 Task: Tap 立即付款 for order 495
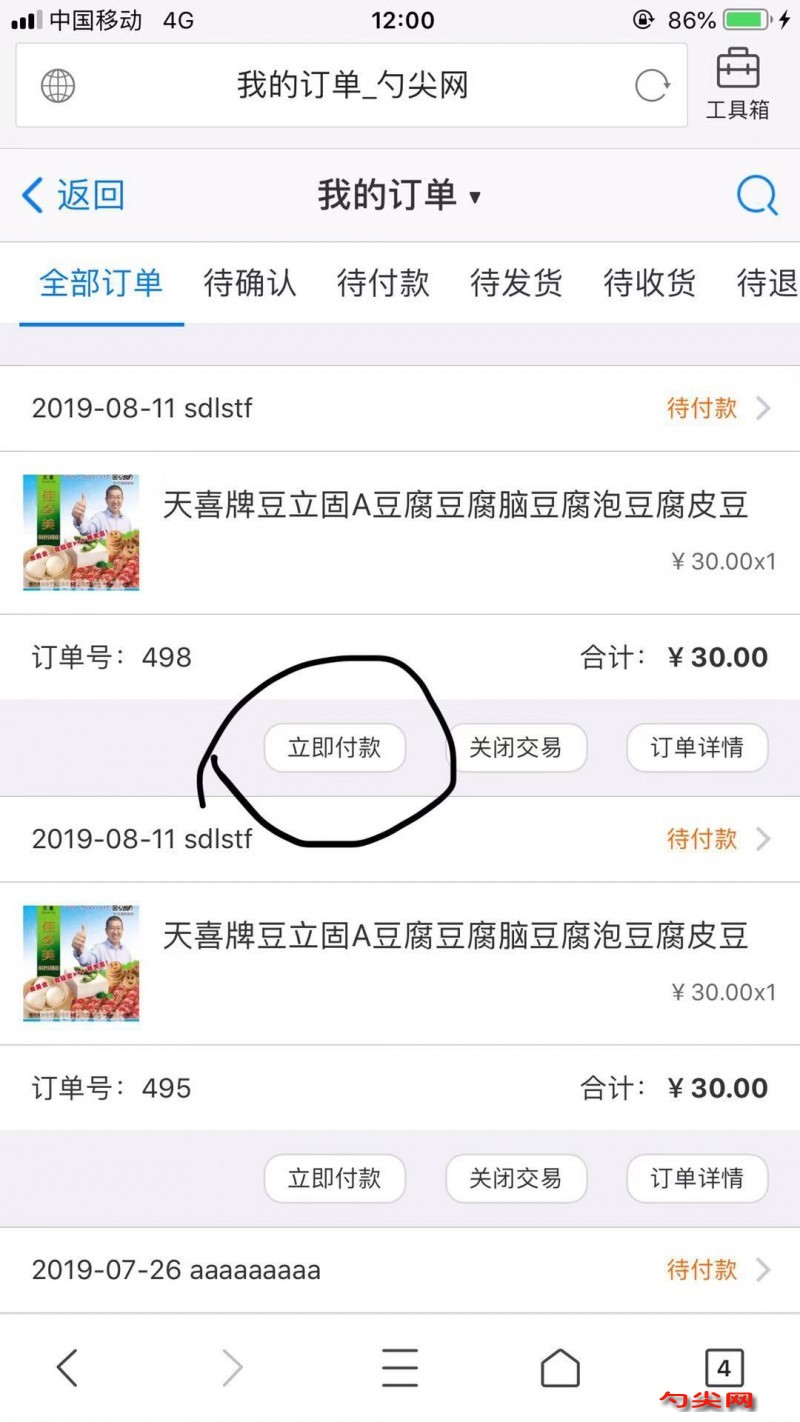click(334, 1179)
